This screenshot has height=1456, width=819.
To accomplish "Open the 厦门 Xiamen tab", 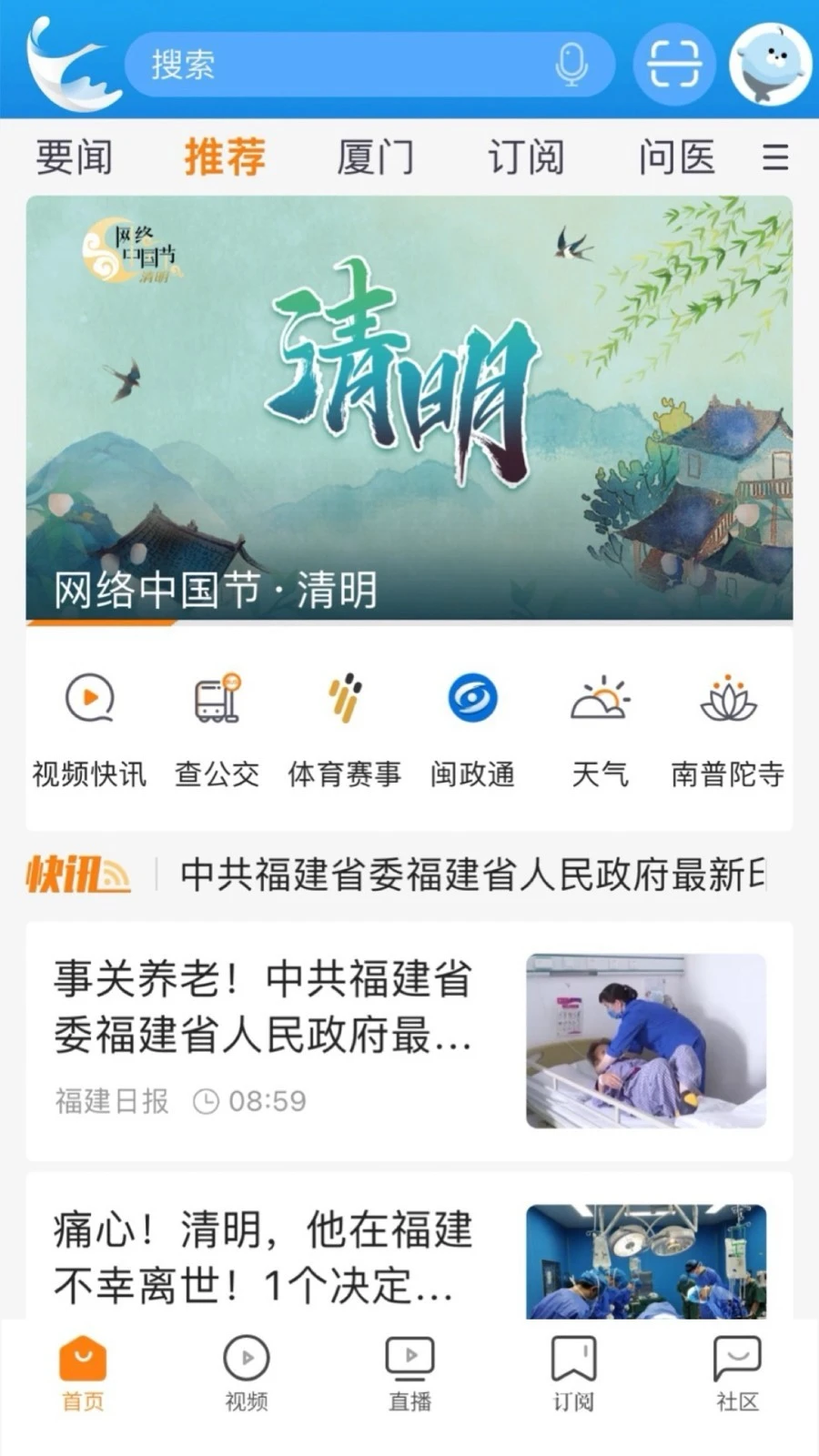I will coord(375,157).
